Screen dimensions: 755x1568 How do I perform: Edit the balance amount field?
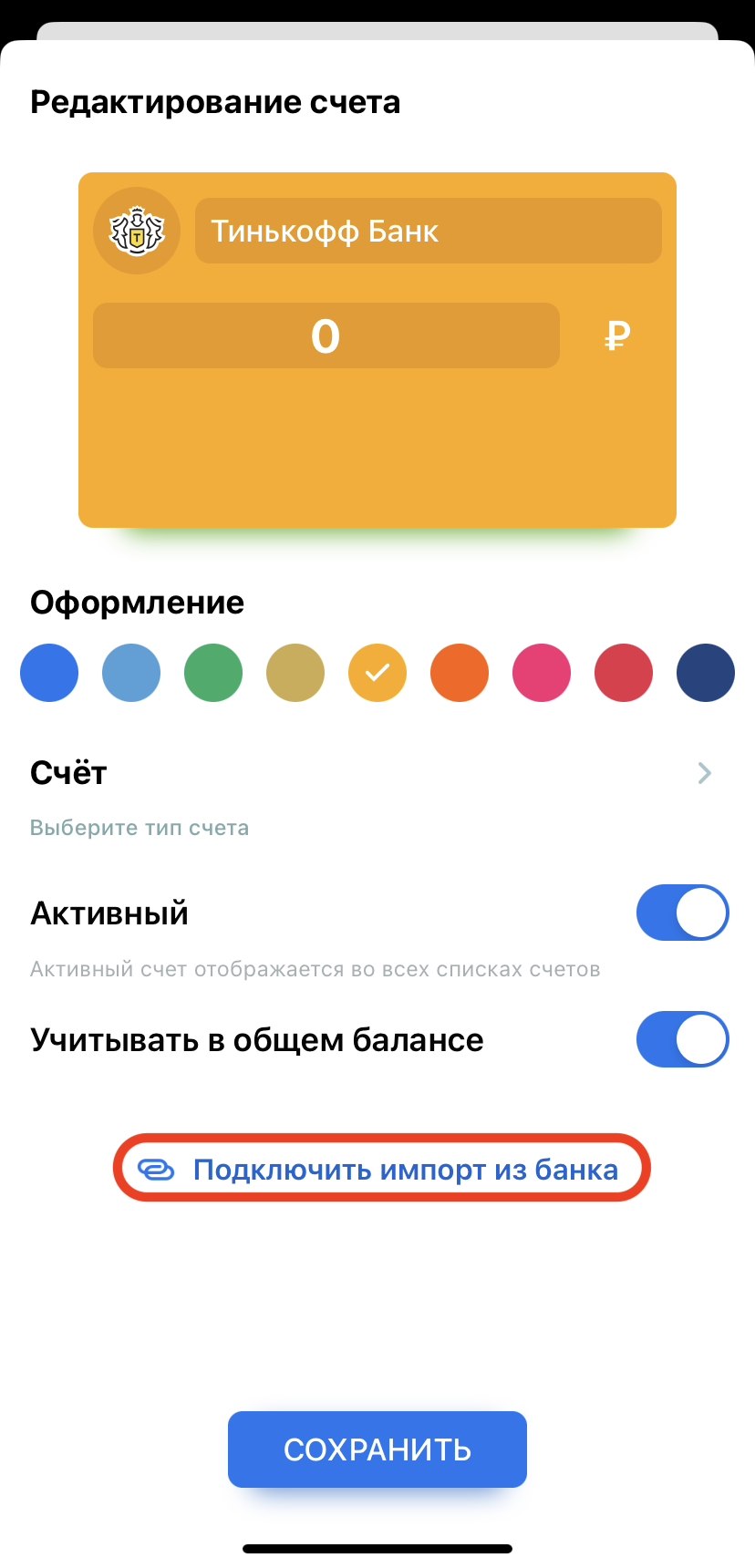click(326, 335)
